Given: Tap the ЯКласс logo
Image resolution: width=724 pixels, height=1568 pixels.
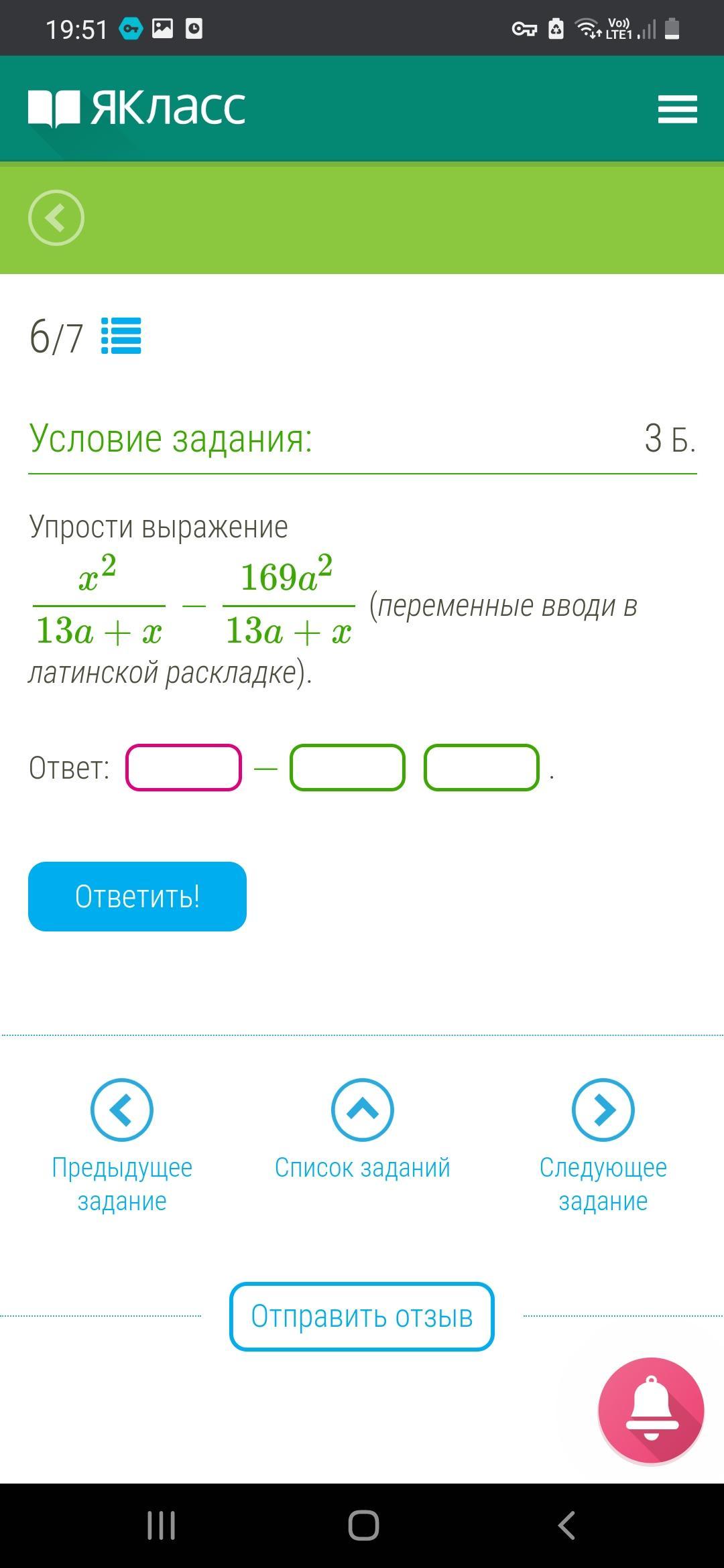Looking at the screenshot, I should pos(137,108).
